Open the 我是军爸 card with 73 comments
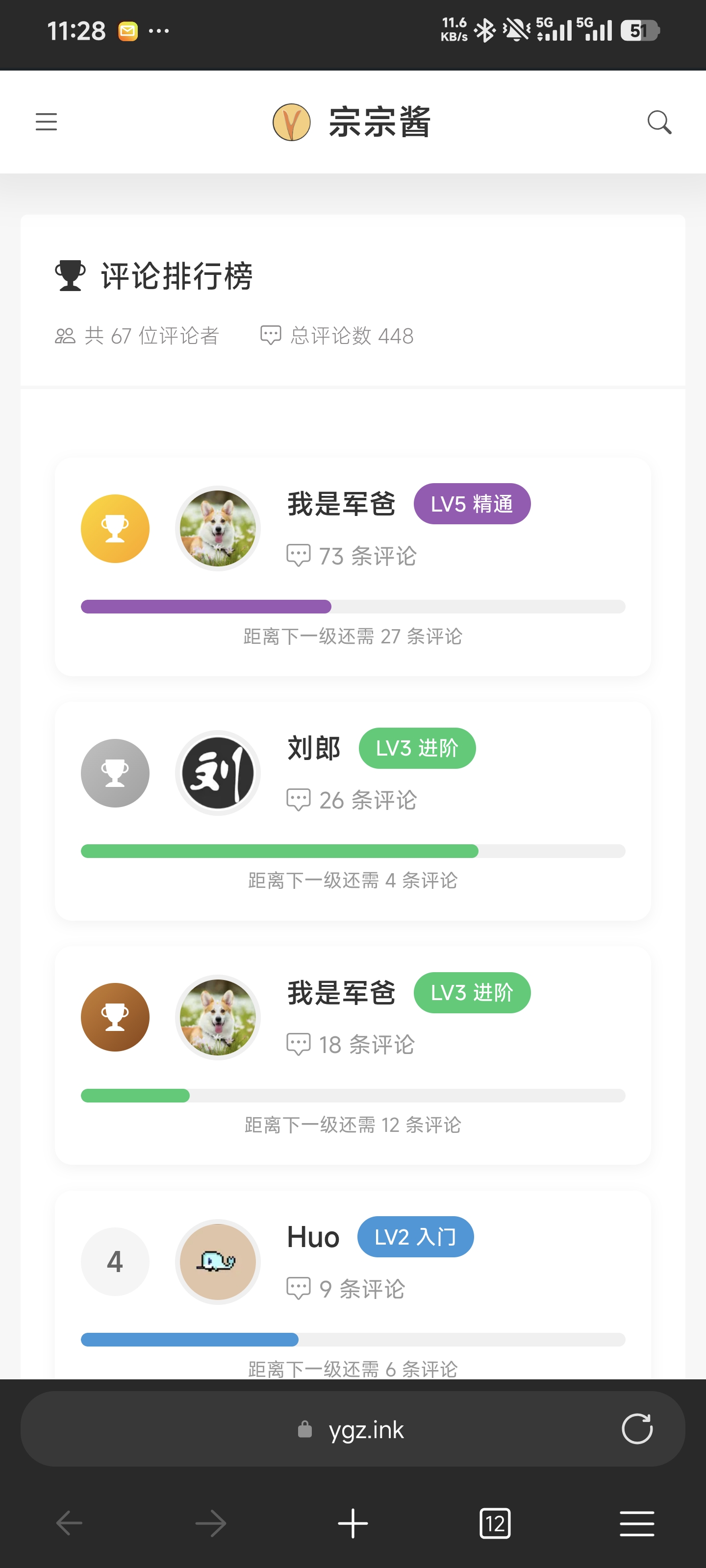706x1568 pixels. 352,566
